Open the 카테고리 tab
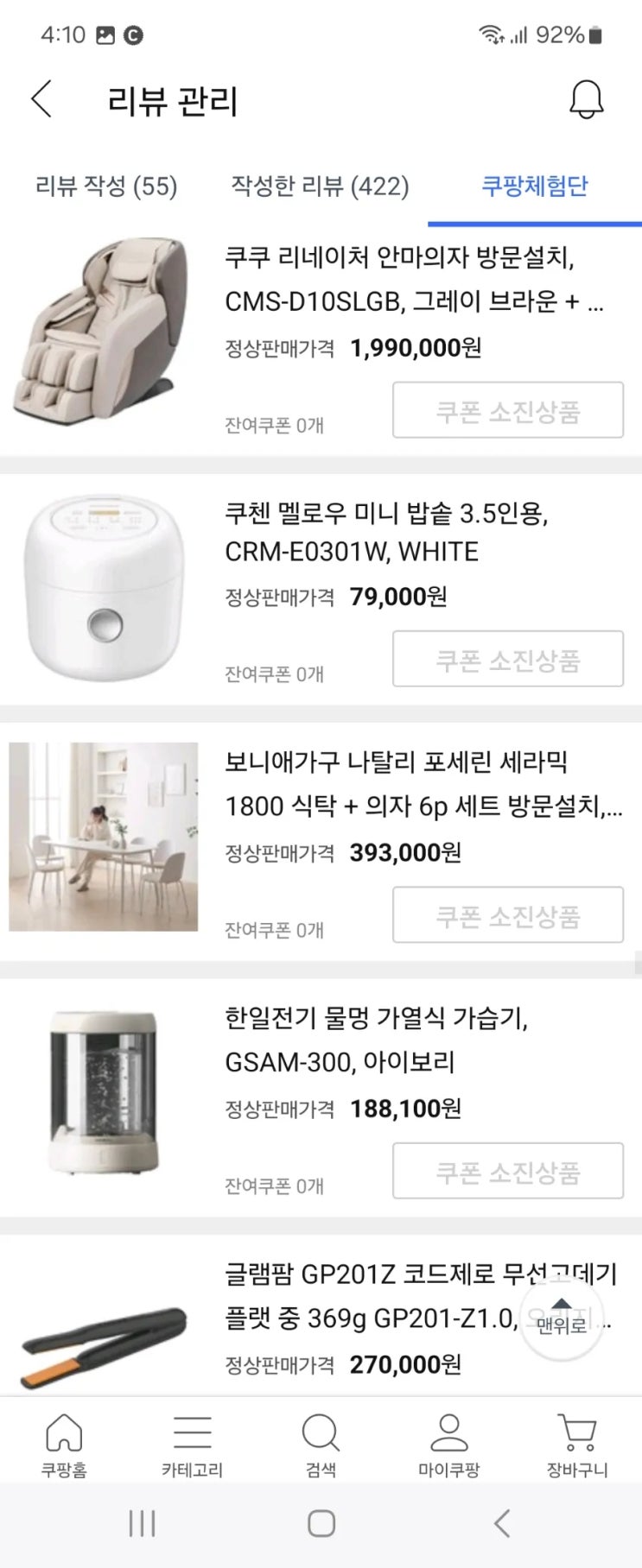The image size is (642, 1568). click(x=192, y=1445)
